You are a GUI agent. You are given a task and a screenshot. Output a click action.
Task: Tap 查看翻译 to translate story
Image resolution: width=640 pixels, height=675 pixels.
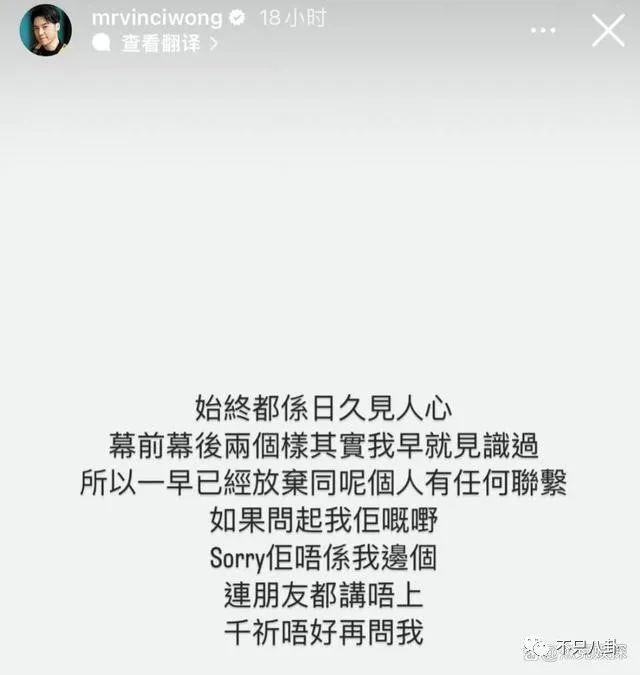point(160,43)
